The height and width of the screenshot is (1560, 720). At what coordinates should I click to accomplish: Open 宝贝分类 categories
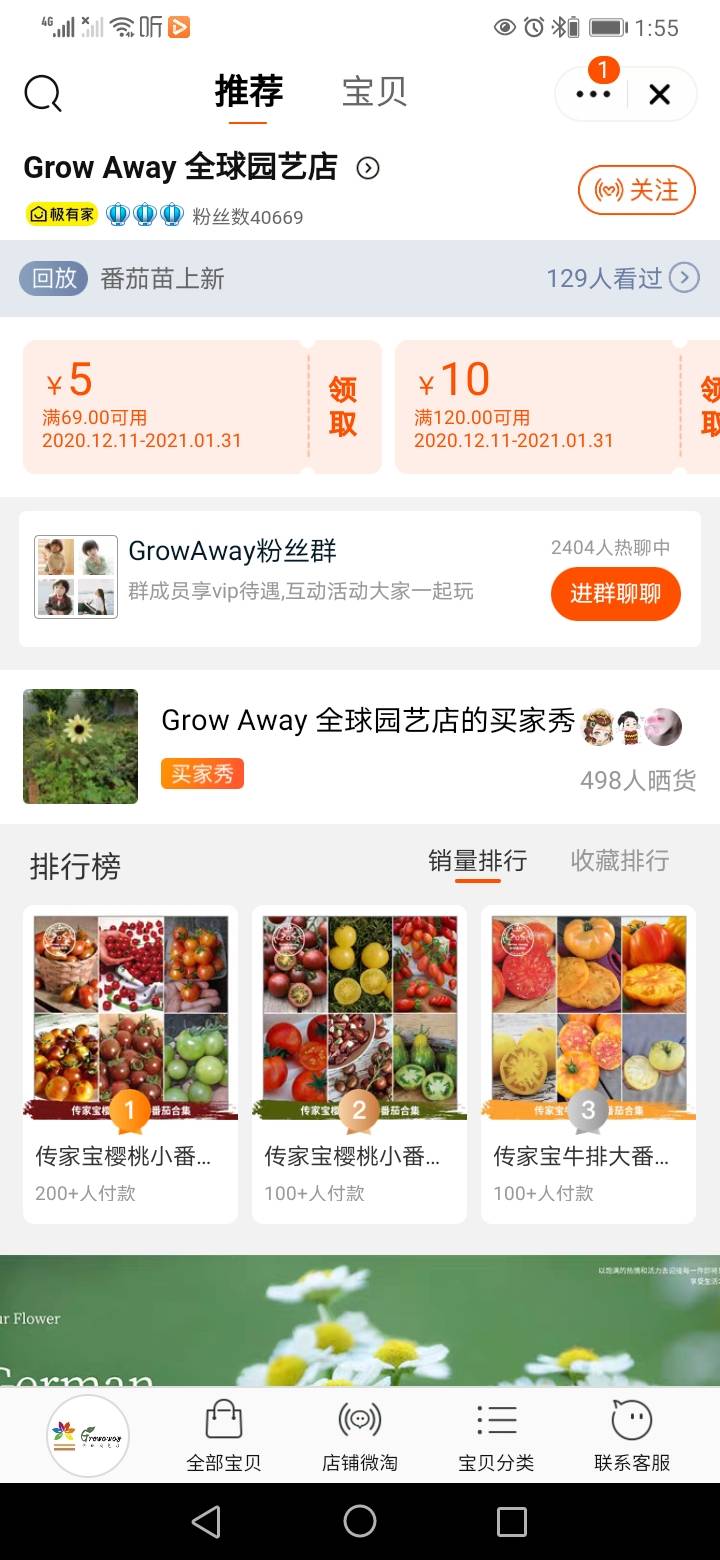click(496, 1435)
